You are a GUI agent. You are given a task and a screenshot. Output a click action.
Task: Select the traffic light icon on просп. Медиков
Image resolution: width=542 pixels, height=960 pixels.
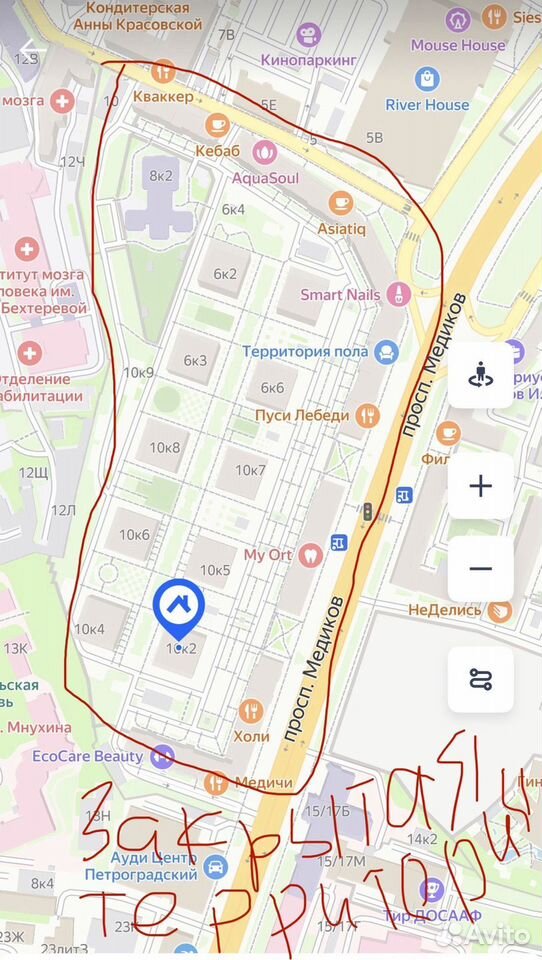coord(367,512)
